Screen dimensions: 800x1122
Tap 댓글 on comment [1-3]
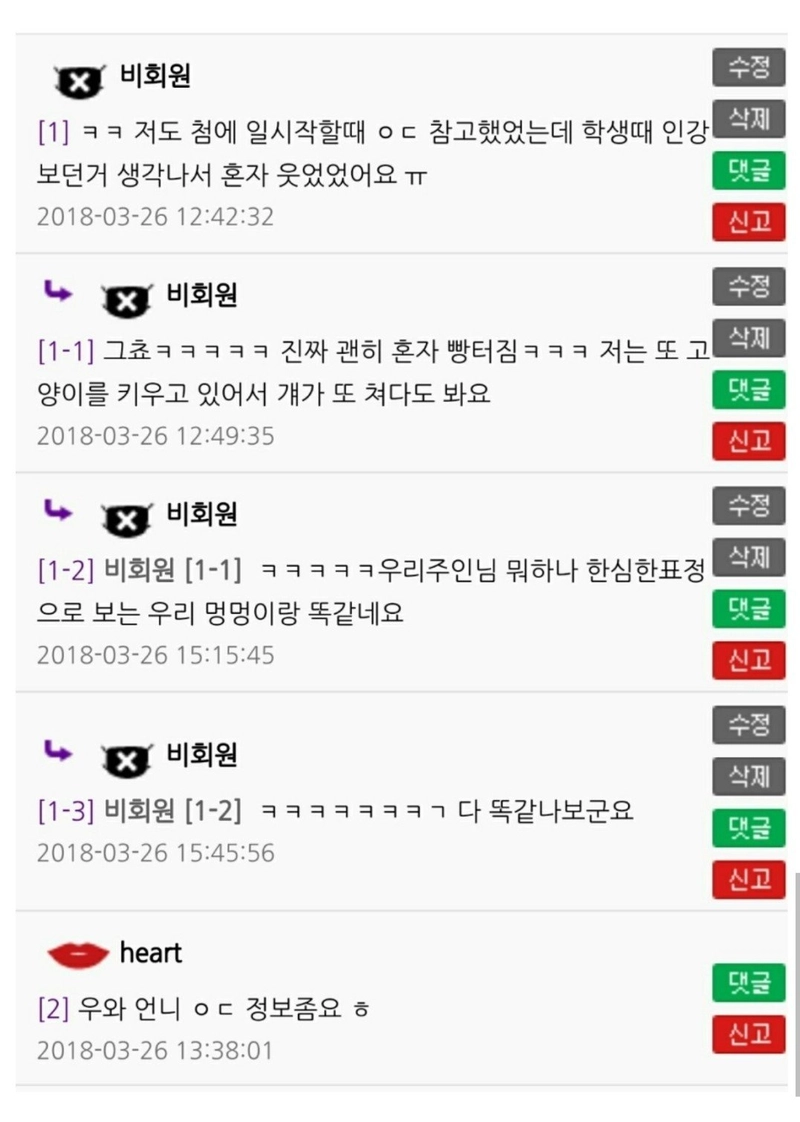click(x=749, y=829)
